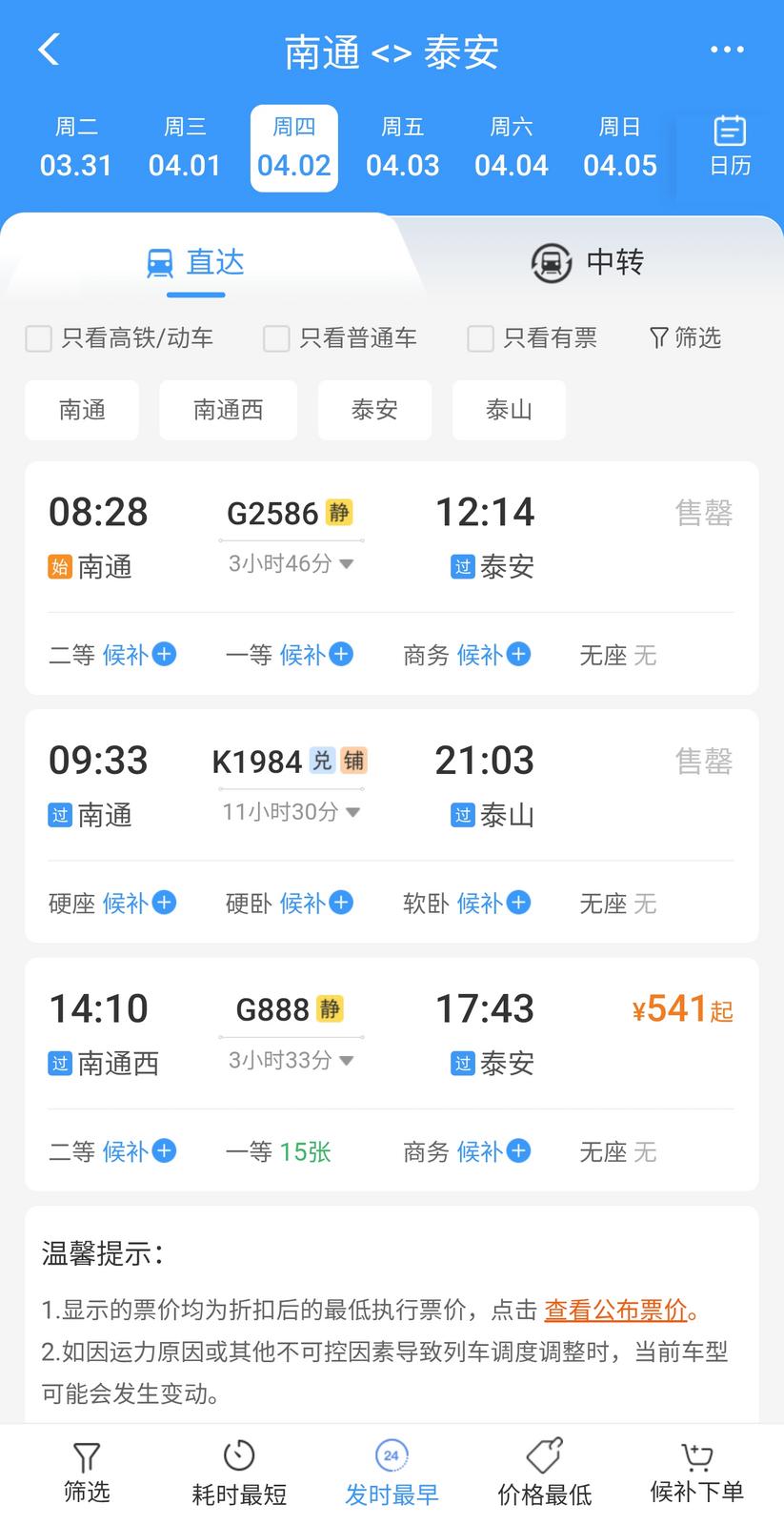Select date 周三 04.01
Image resolution: width=784 pixels, height=1525 pixels.
tap(185, 149)
